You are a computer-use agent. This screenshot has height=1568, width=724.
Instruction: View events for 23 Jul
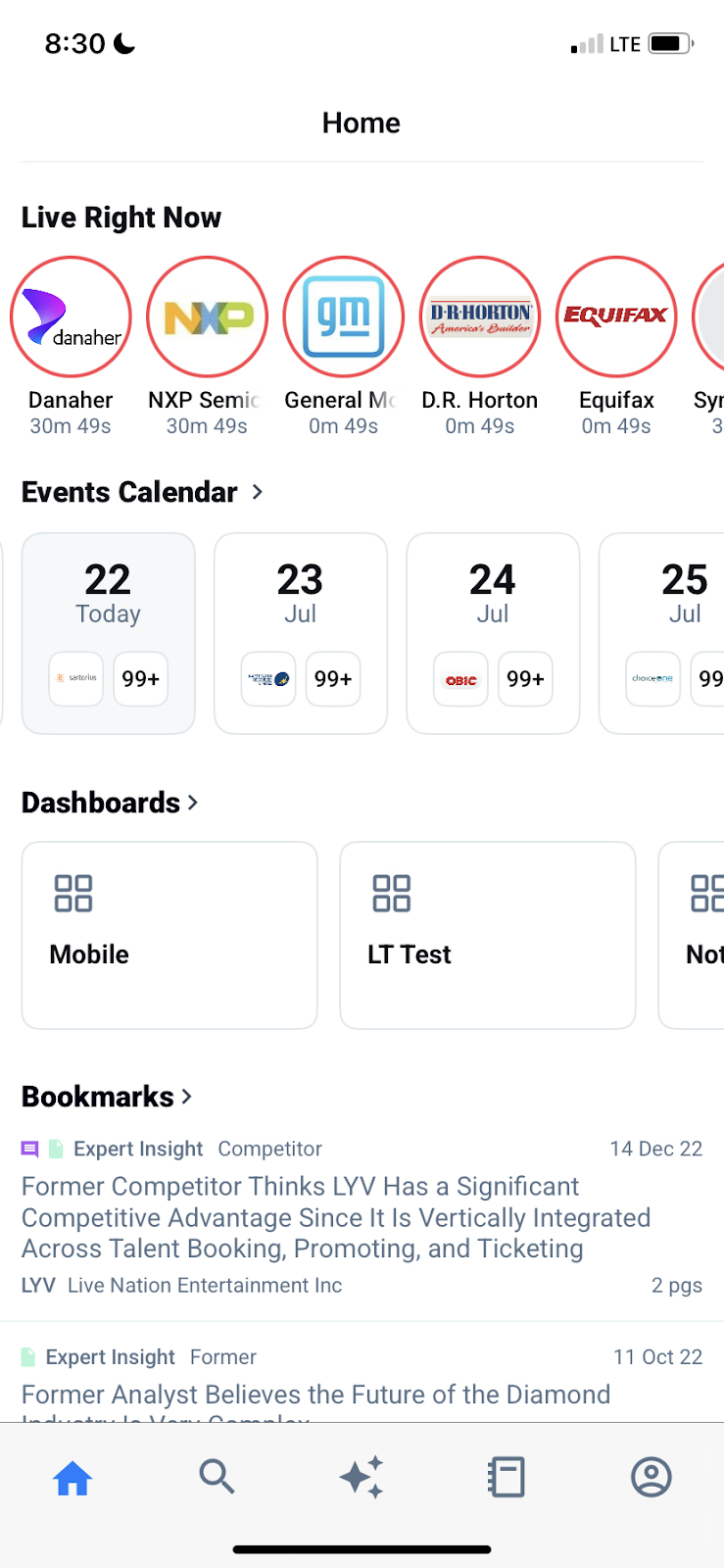(301, 633)
